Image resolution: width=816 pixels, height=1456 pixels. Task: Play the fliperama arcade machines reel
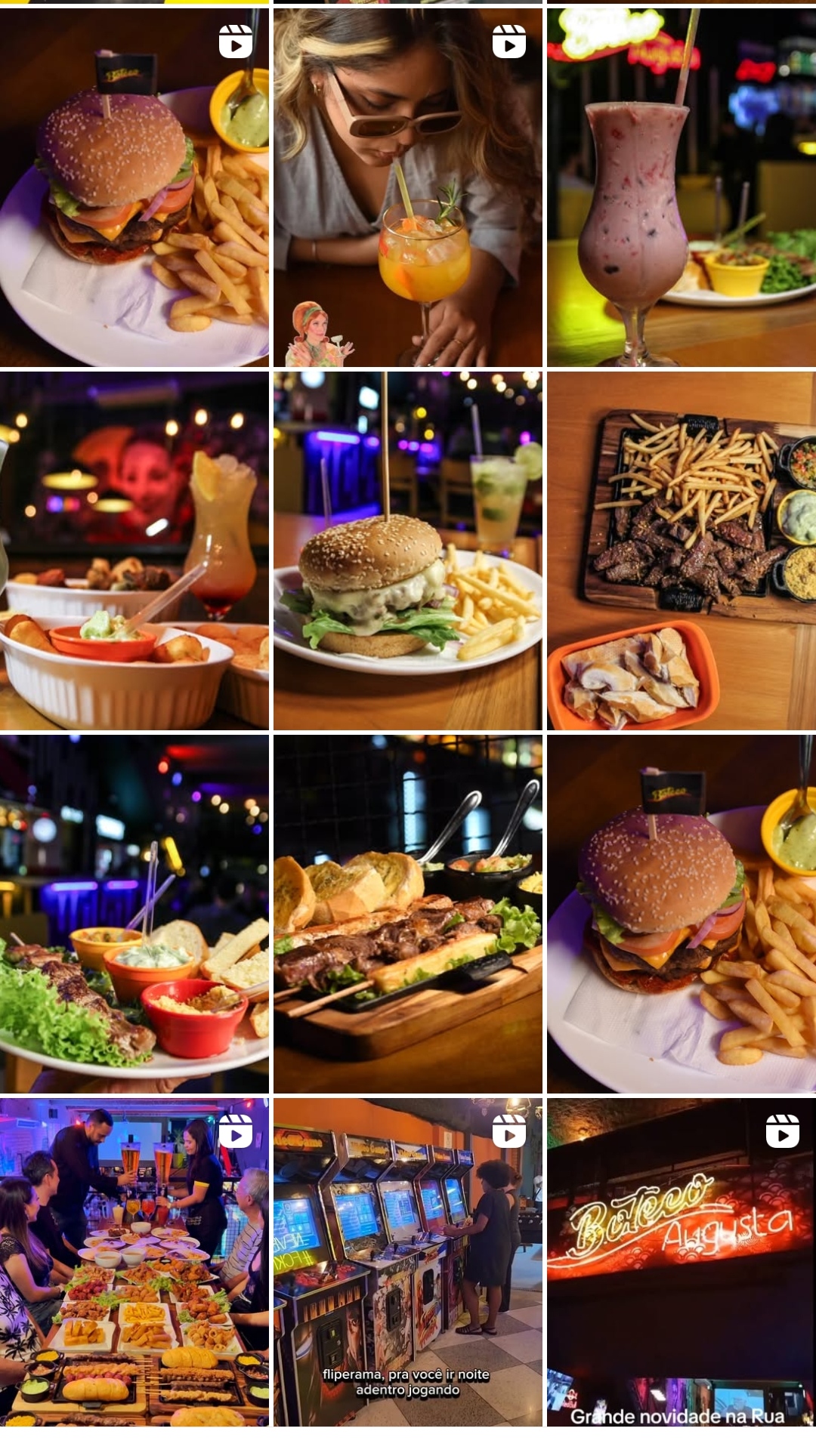pos(408,1262)
